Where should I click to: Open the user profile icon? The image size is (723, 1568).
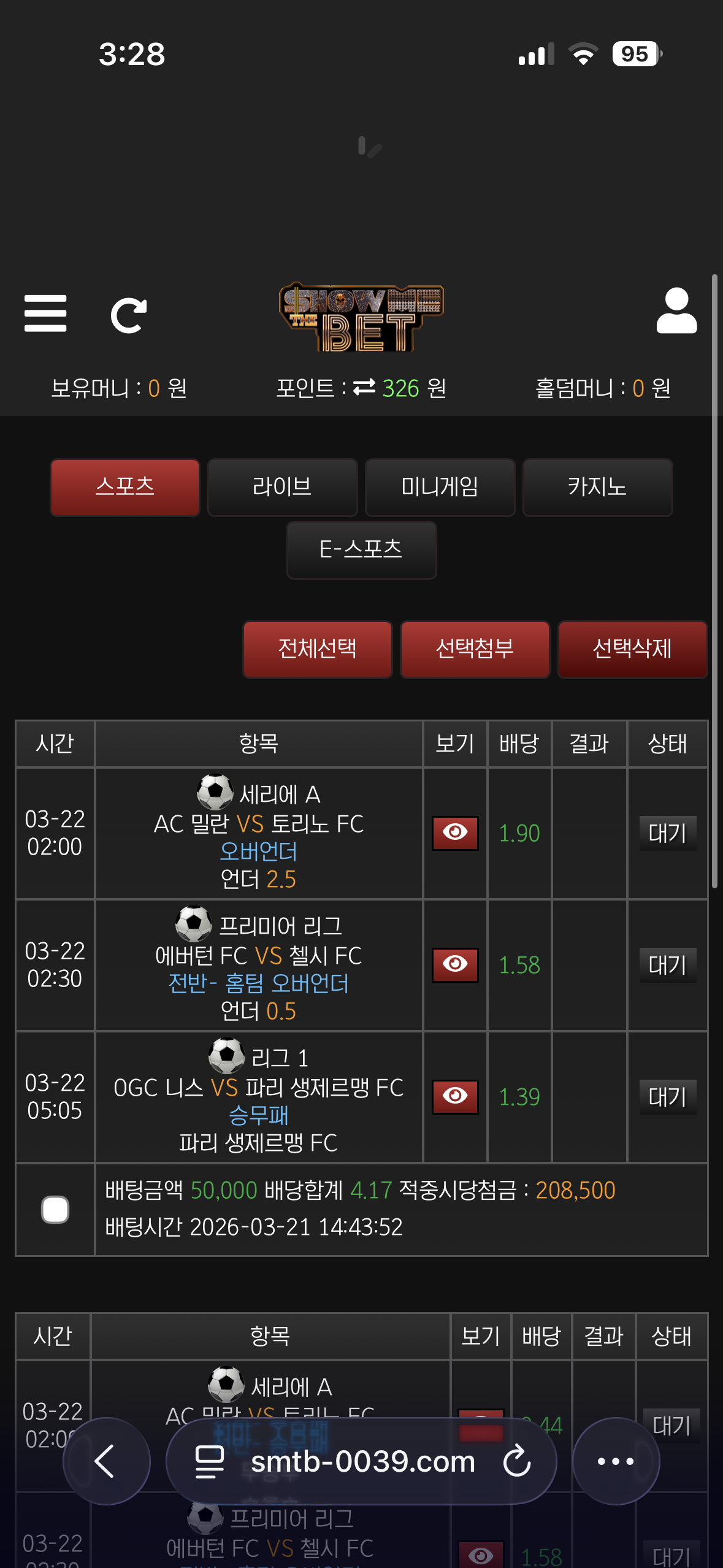click(x=676, y=311)
